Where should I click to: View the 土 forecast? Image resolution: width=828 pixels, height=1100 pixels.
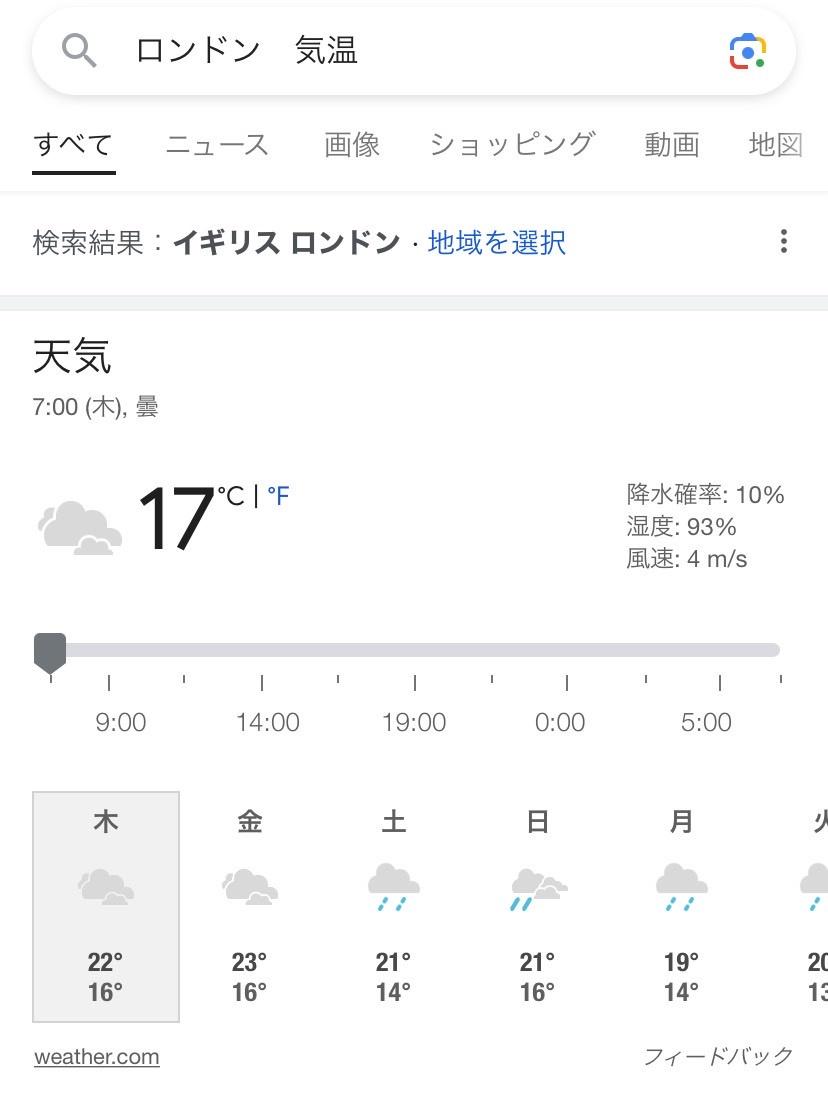(x=394, y=906)
